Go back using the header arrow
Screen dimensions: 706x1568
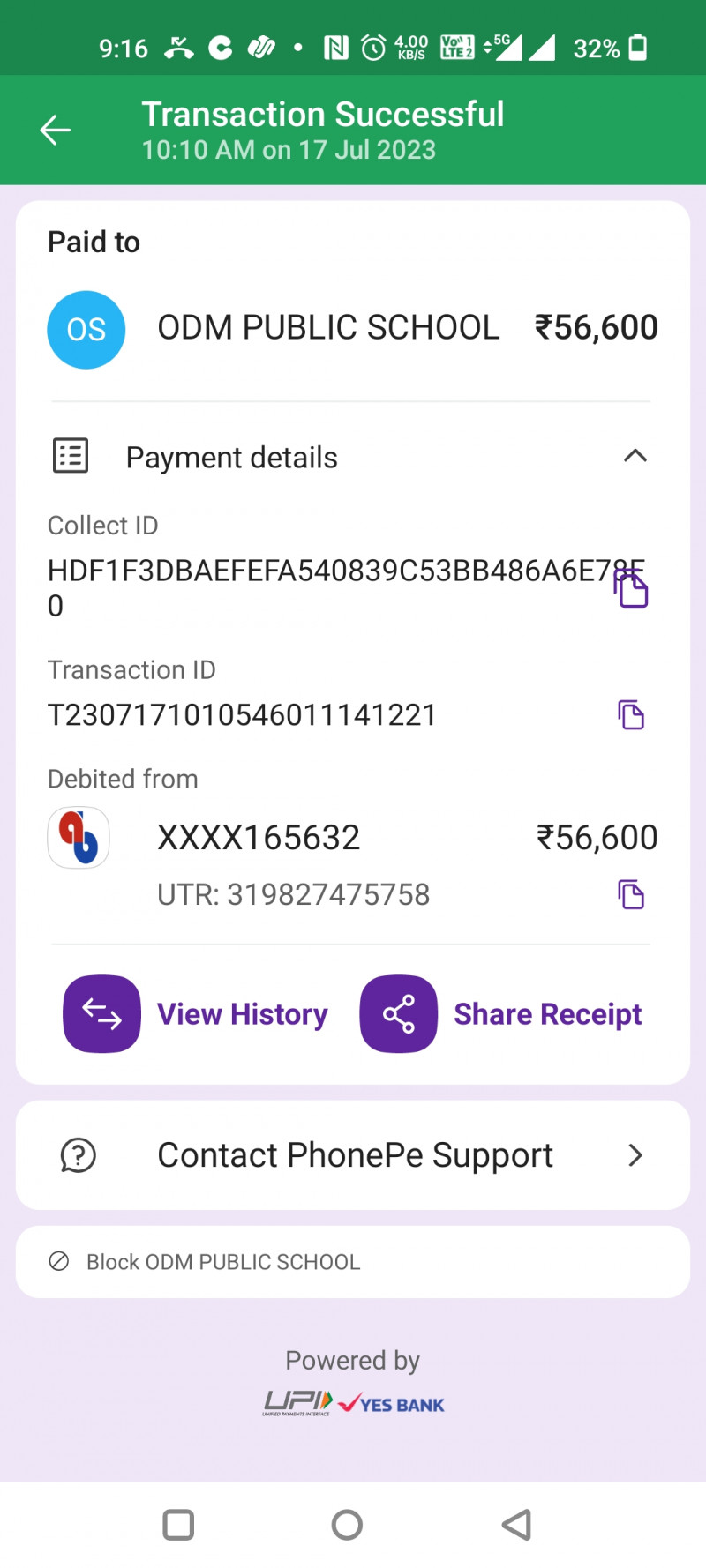point(55,131)
